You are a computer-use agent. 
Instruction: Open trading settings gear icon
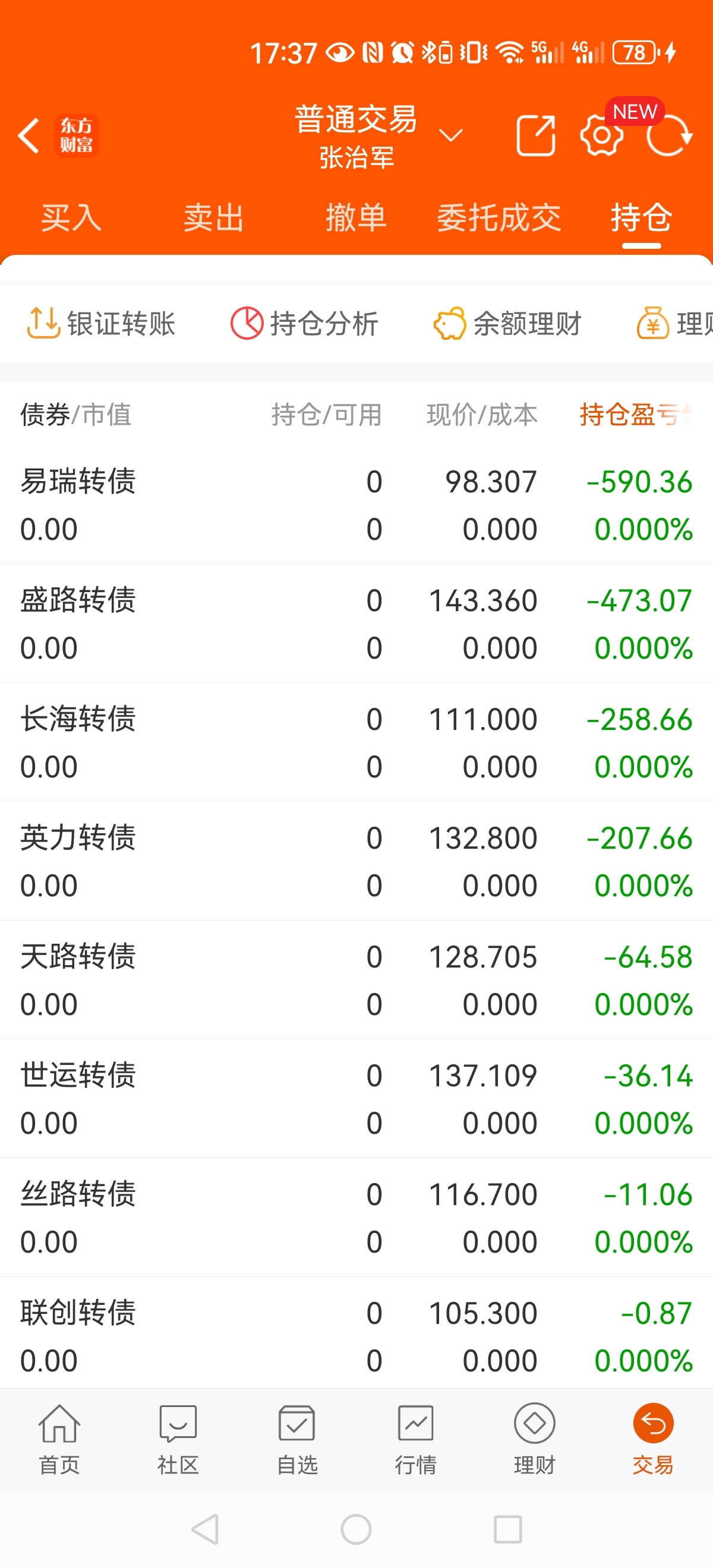coord(601,137)
